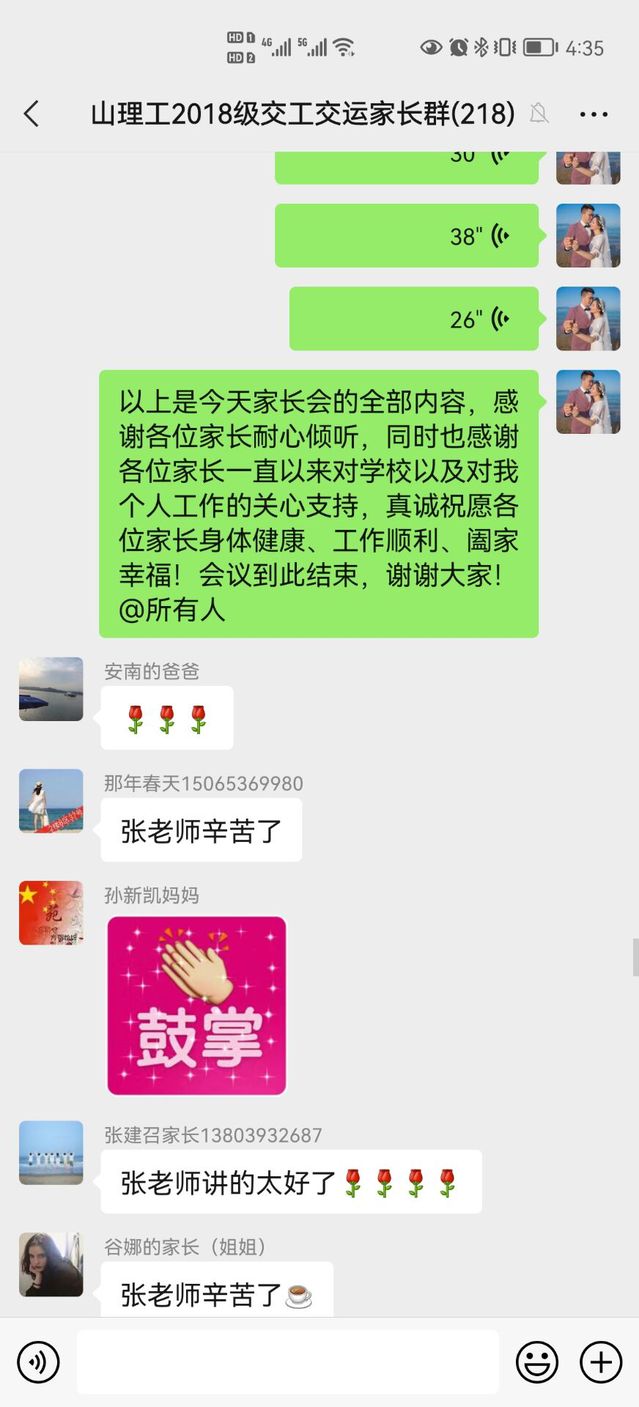
Task: Open 孙新凯妈妈's profile avatar
Action: [51, 913]
